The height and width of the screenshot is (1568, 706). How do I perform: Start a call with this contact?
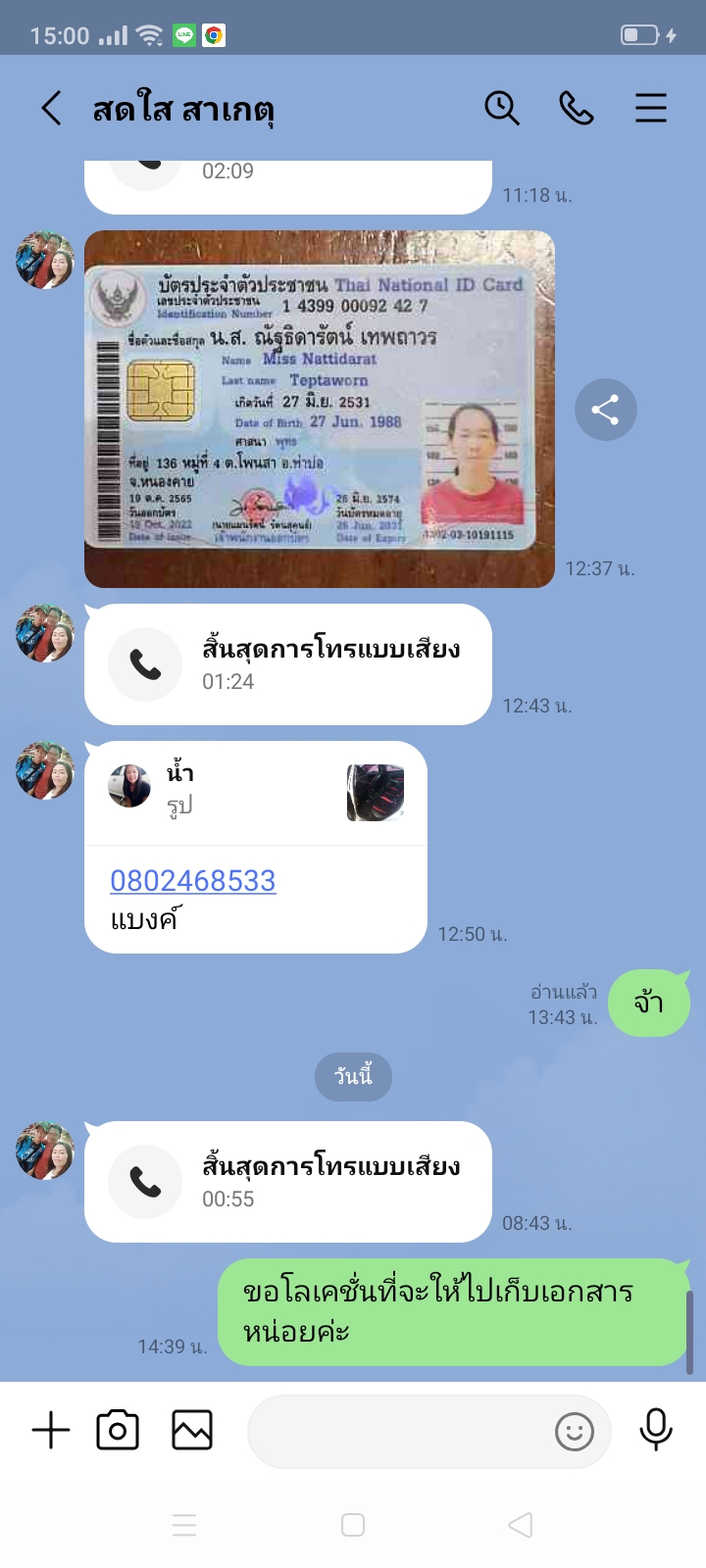tap(577, 108)
